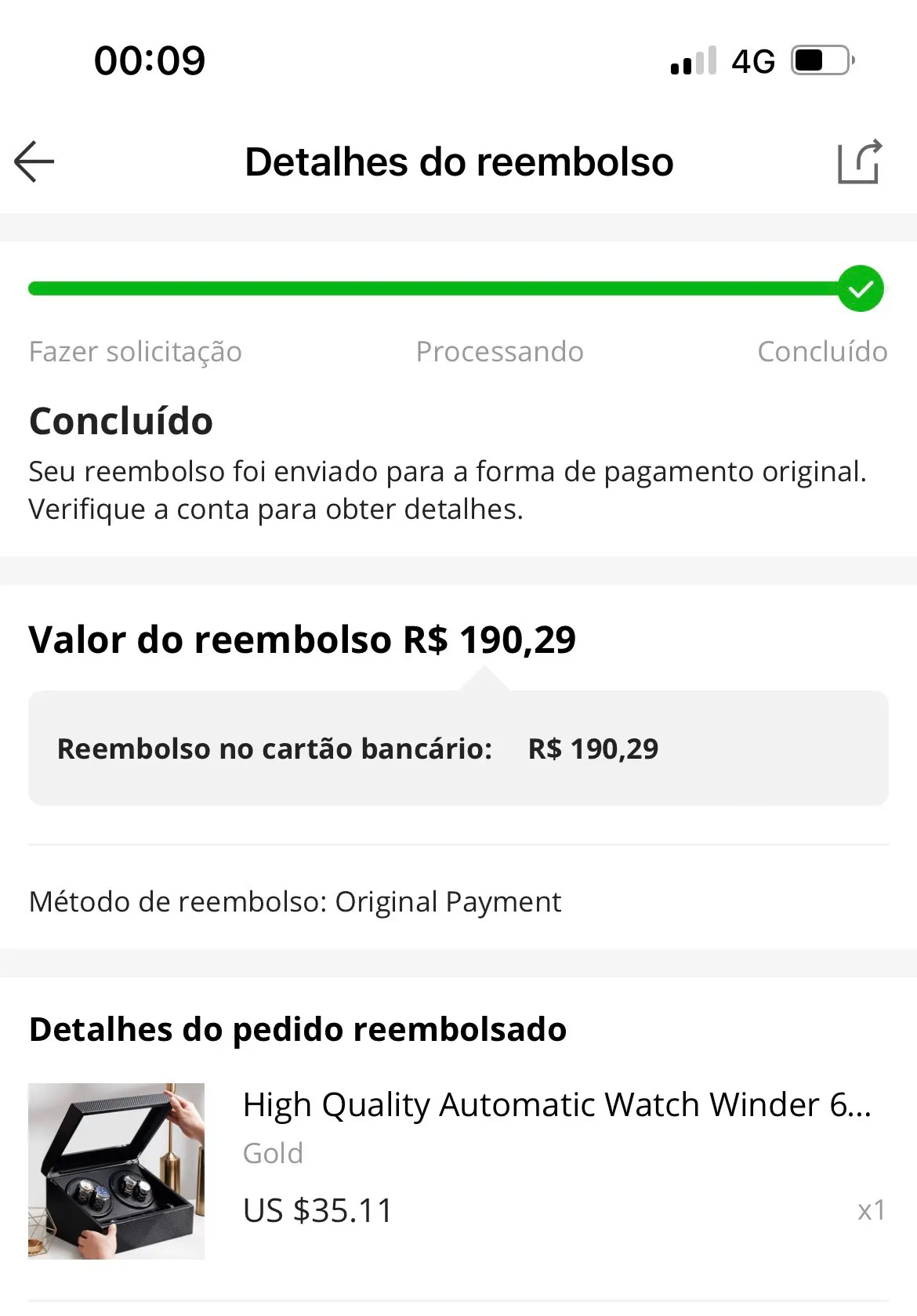Open the High Quality Automatic Watch Winder order

click(x=556, y=1105)
